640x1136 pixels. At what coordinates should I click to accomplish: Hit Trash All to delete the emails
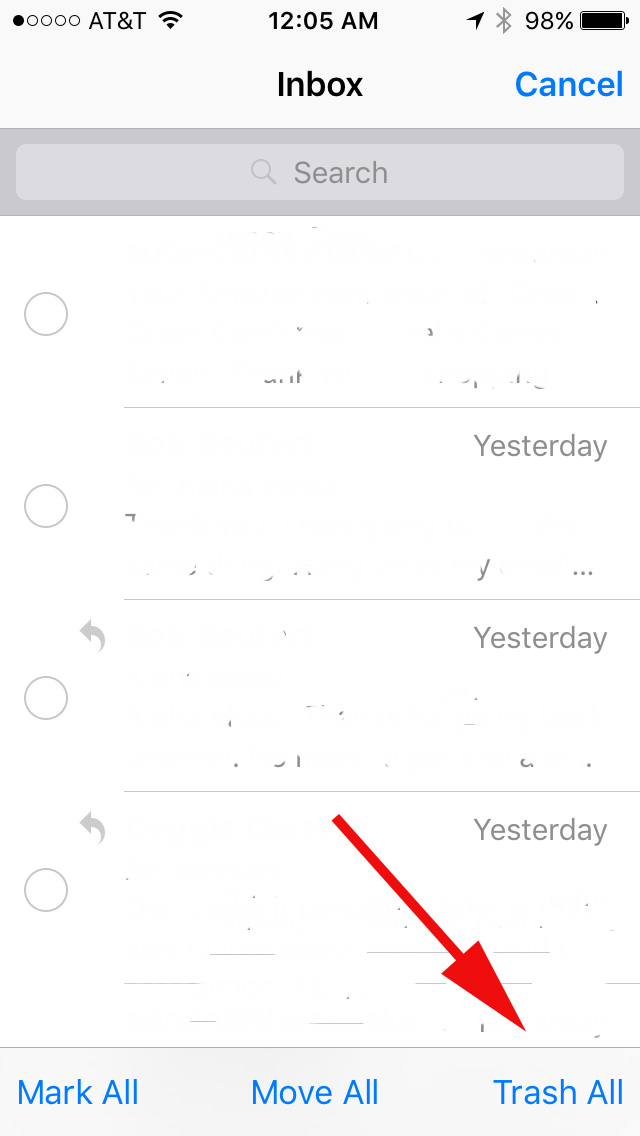pyautogui.click(x=558, y=1092)
